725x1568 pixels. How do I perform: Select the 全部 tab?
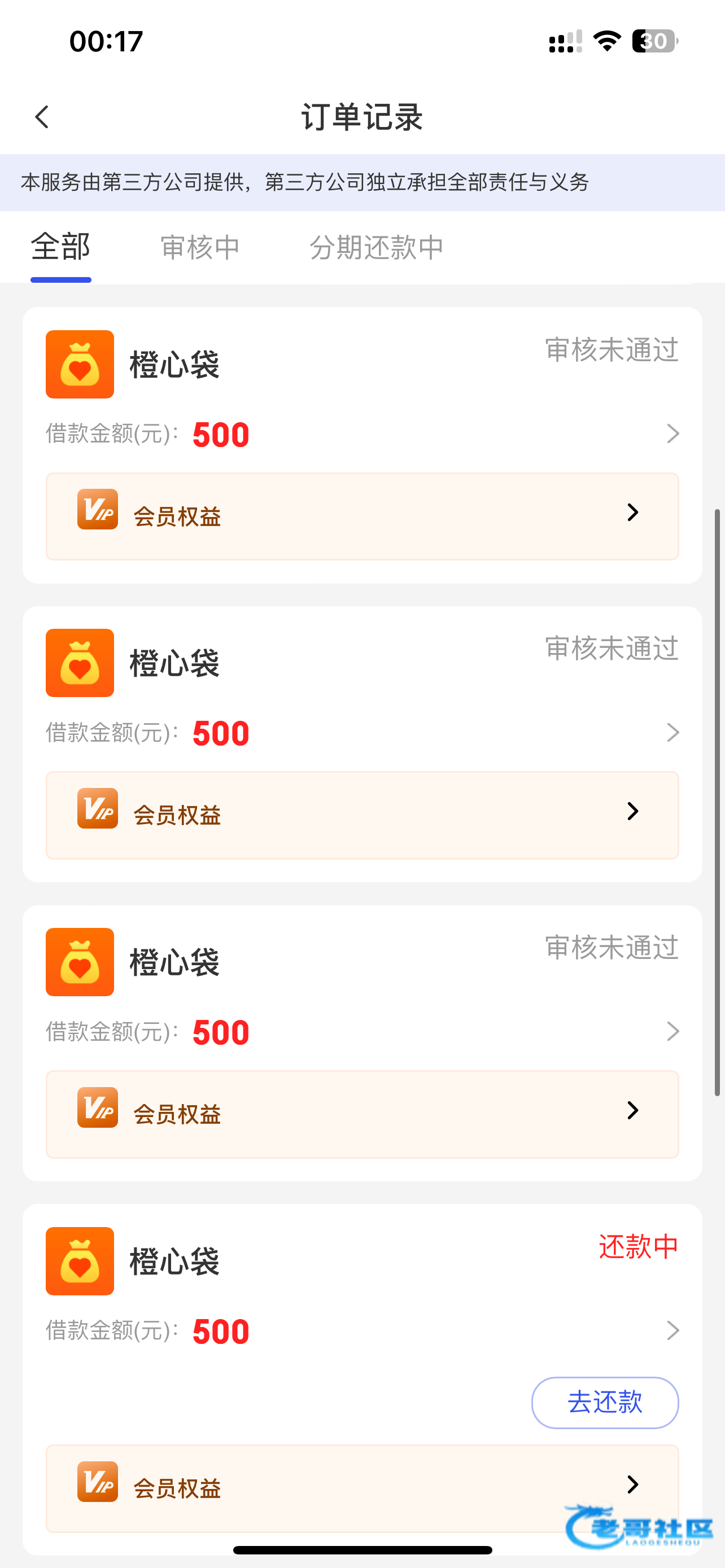click(61, 247)
